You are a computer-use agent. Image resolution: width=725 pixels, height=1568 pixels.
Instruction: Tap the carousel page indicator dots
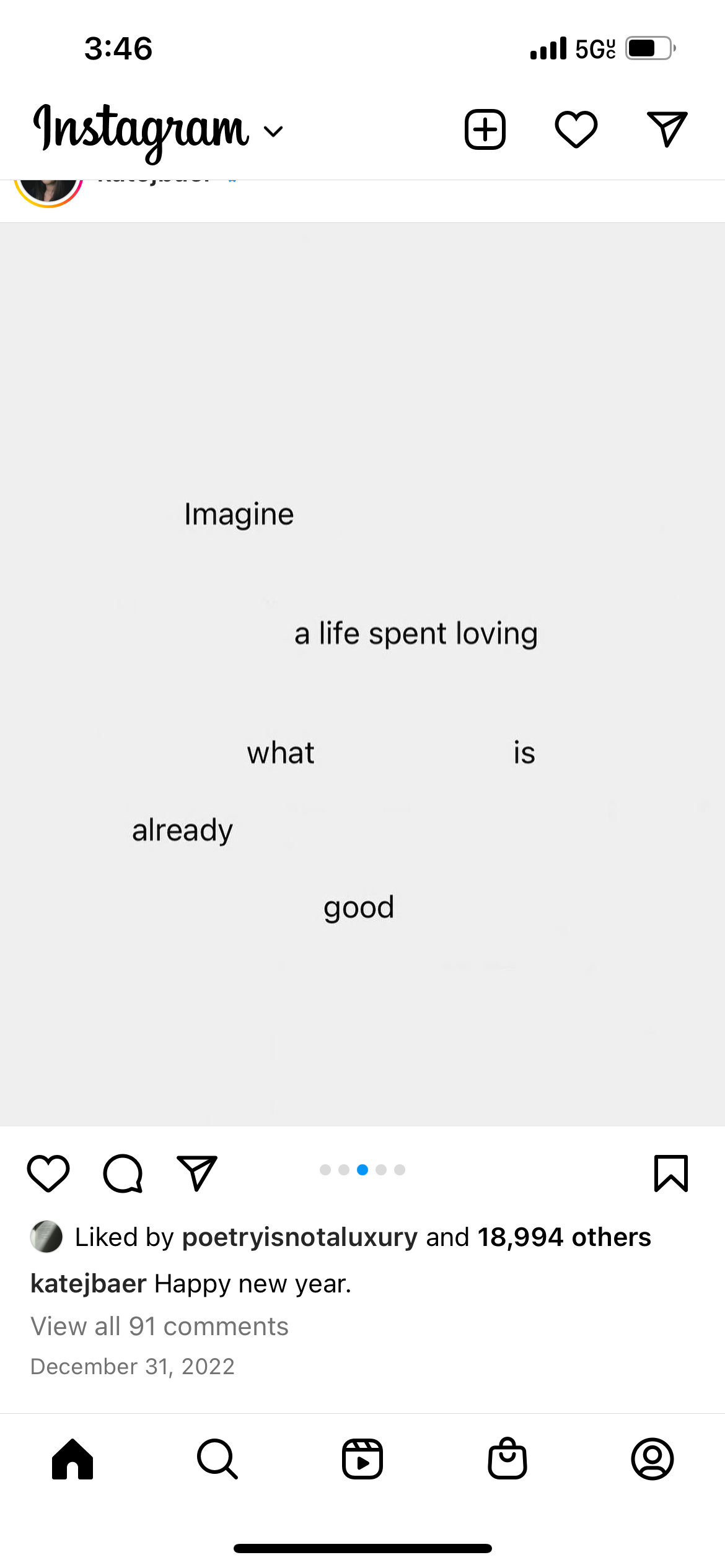click(362, 1170)
